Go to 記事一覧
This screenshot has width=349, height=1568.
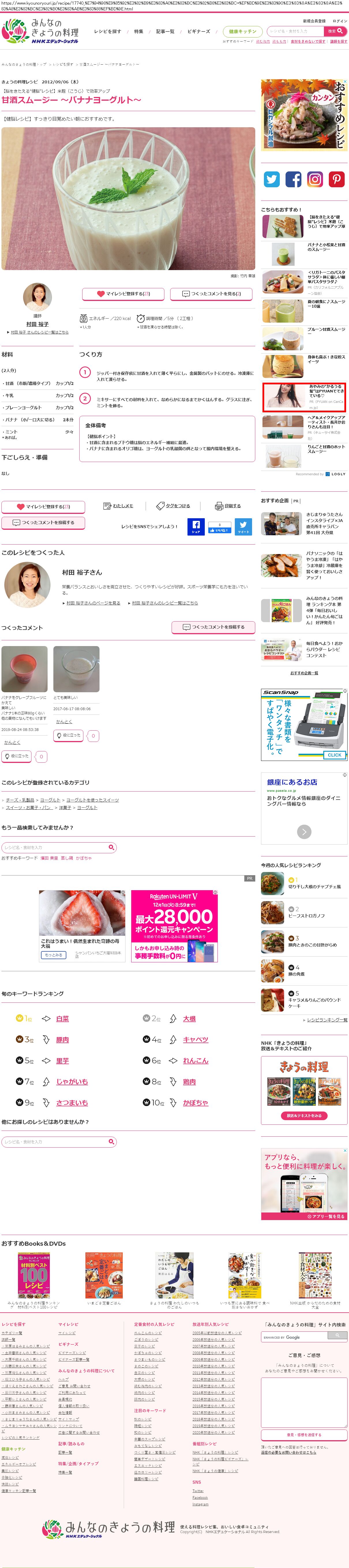click(x=165, y=31)
